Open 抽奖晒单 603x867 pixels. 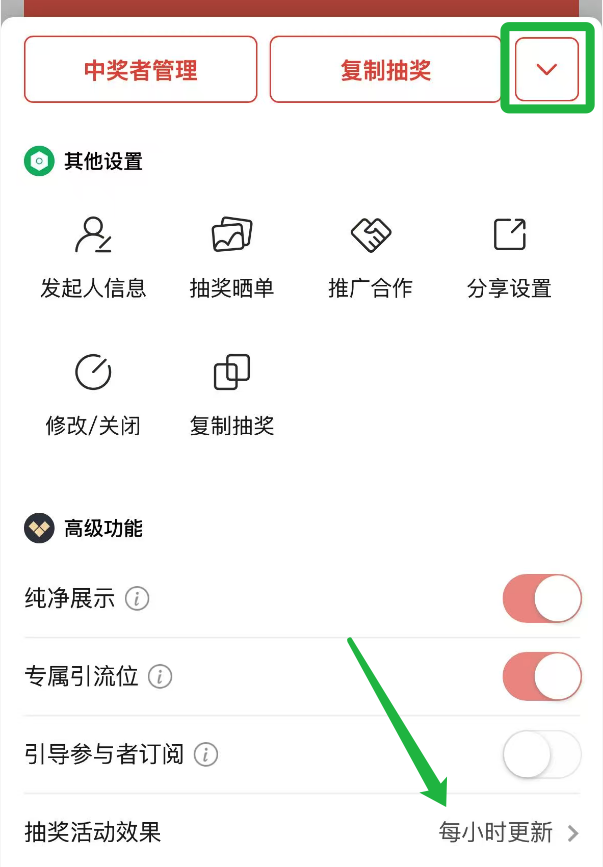tap(232, 256)
